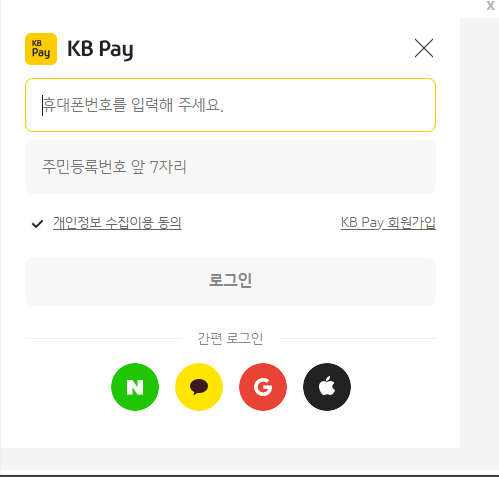Close the KB Pay login dialog
This screenshot has width=499, height=477.
coord(424,48)
